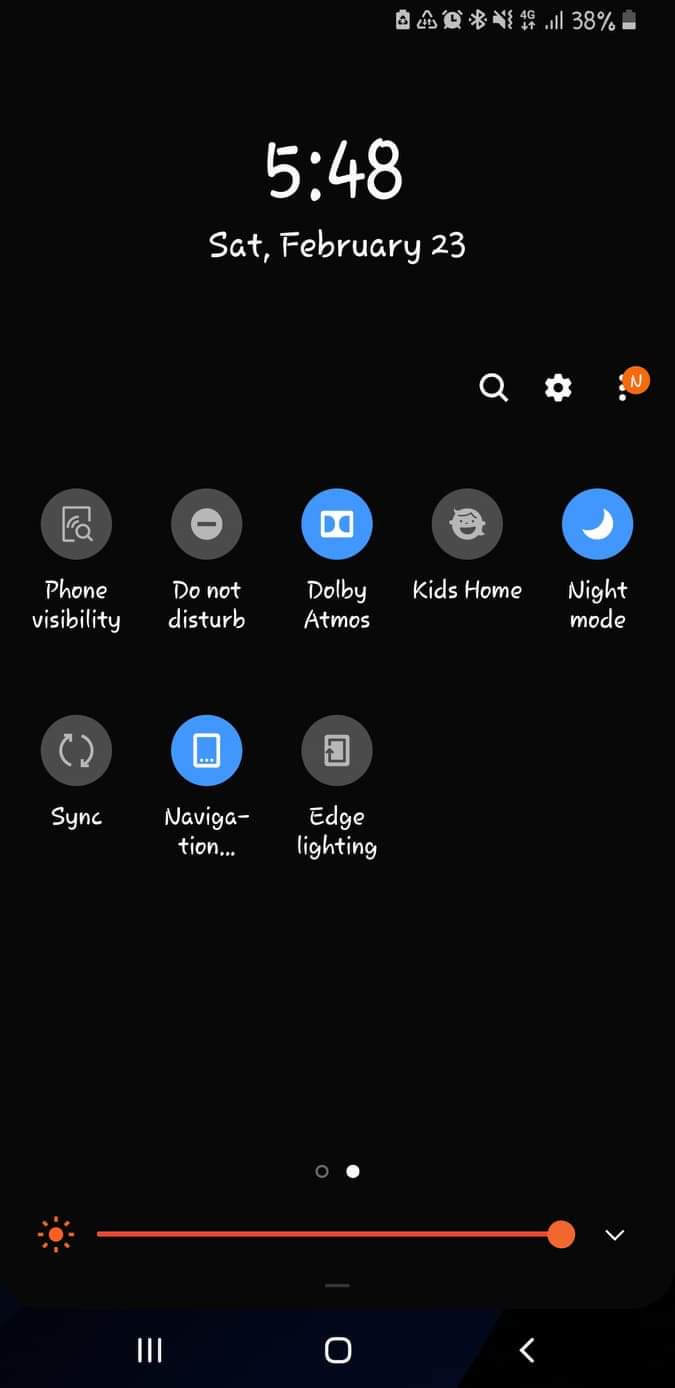Go back with the navigation arrow
This screenshot has height=1388, width=675.
[x=527, y=1351]
